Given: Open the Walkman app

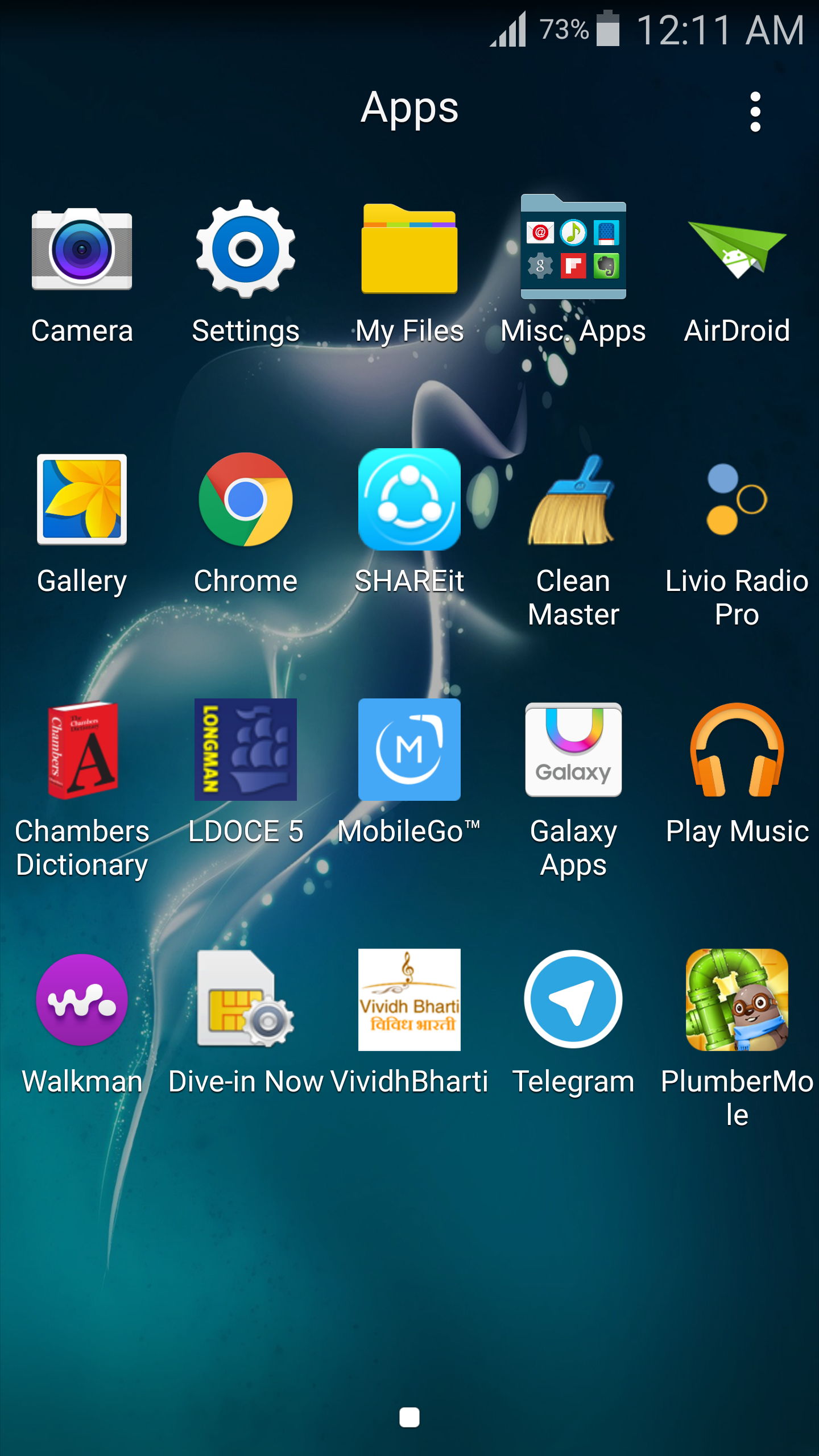Looking at the screenshot, I should pos(82,1000).
